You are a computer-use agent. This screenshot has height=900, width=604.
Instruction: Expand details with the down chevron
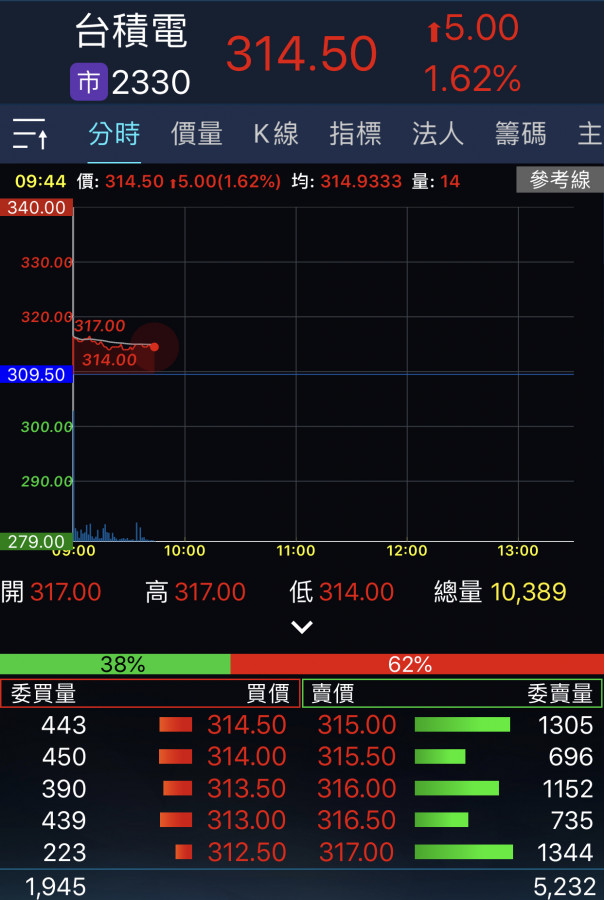[x=302, y=627]
